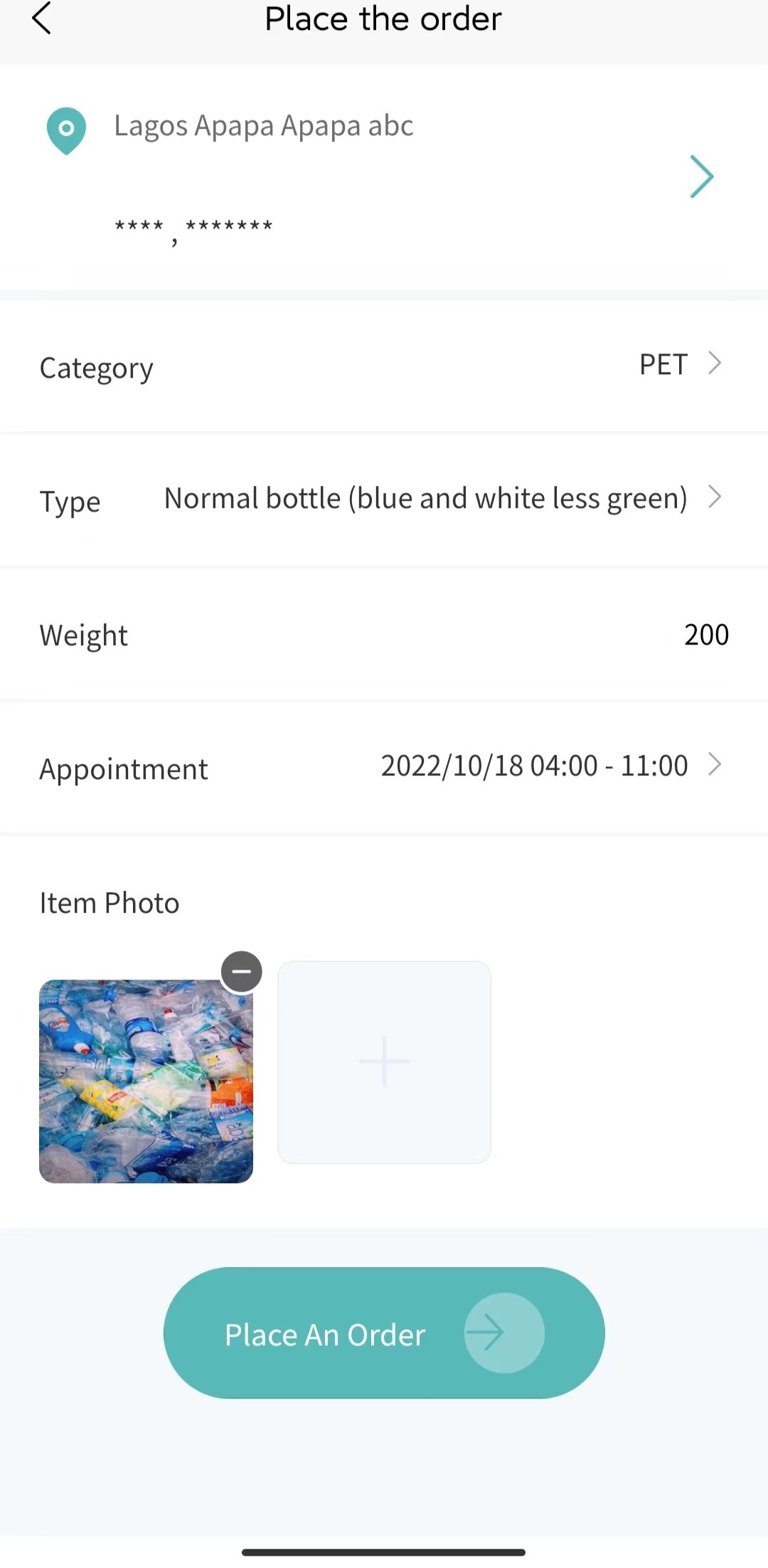This screenshot has height=1568, width=768.
Task: Edit the Weight value field
Action: 705,635
